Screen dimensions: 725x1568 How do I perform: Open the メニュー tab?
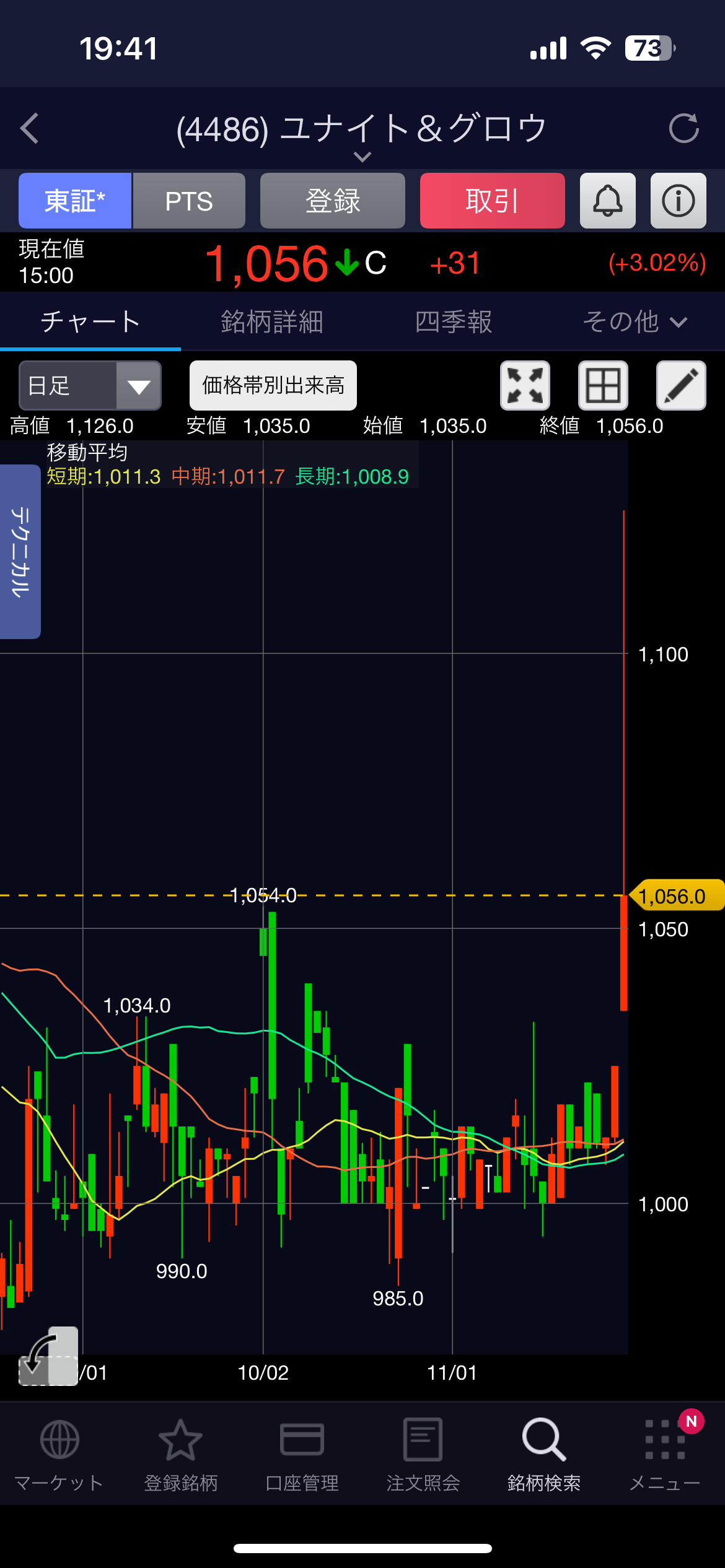pyautogui.click(x=665, y=1455)
